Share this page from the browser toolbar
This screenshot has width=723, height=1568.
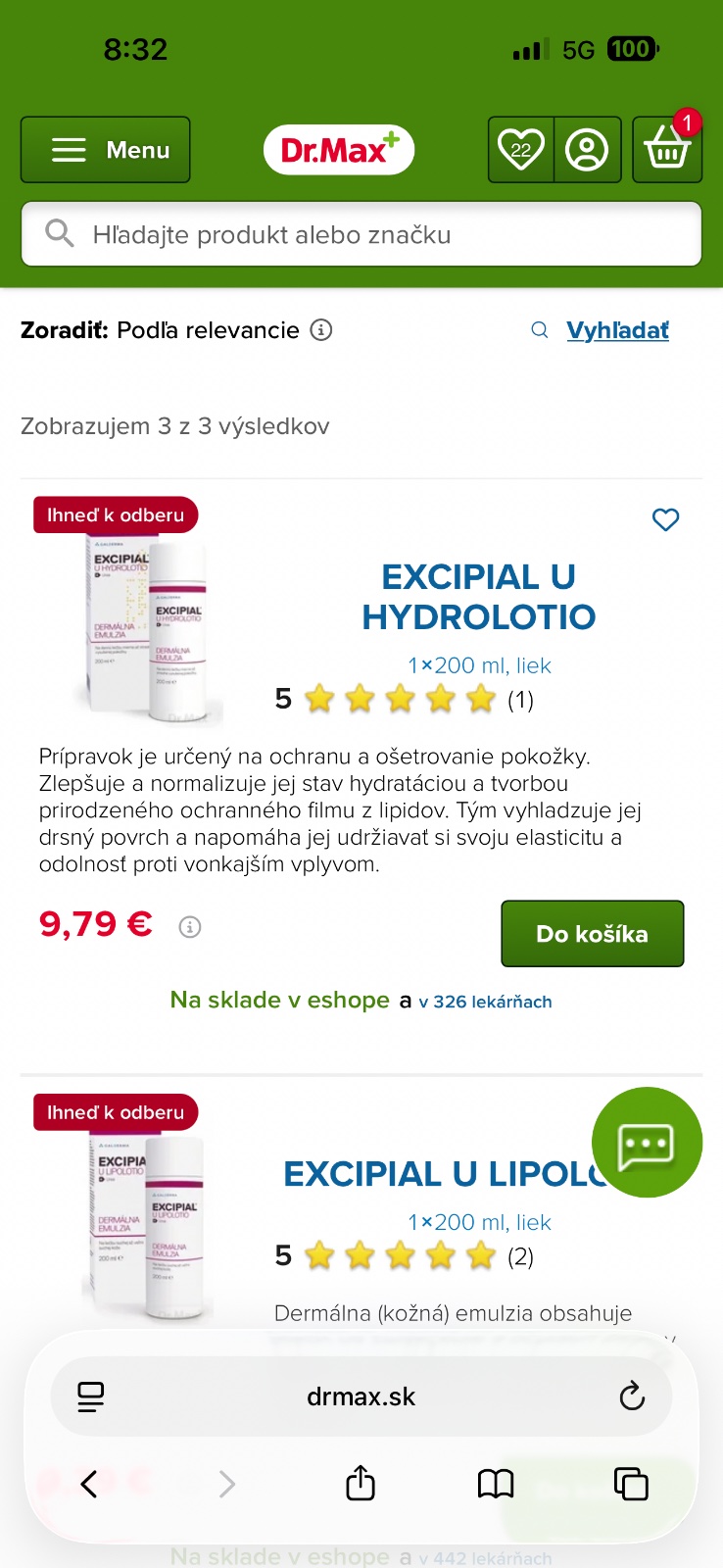click(361, 1484)
